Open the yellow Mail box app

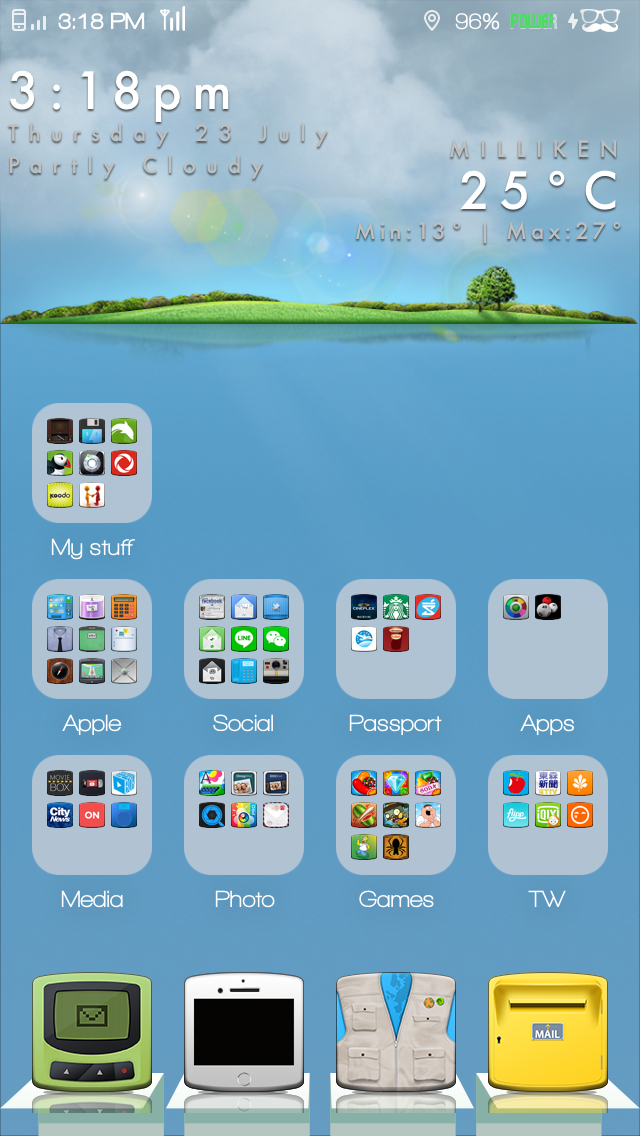548,1032
